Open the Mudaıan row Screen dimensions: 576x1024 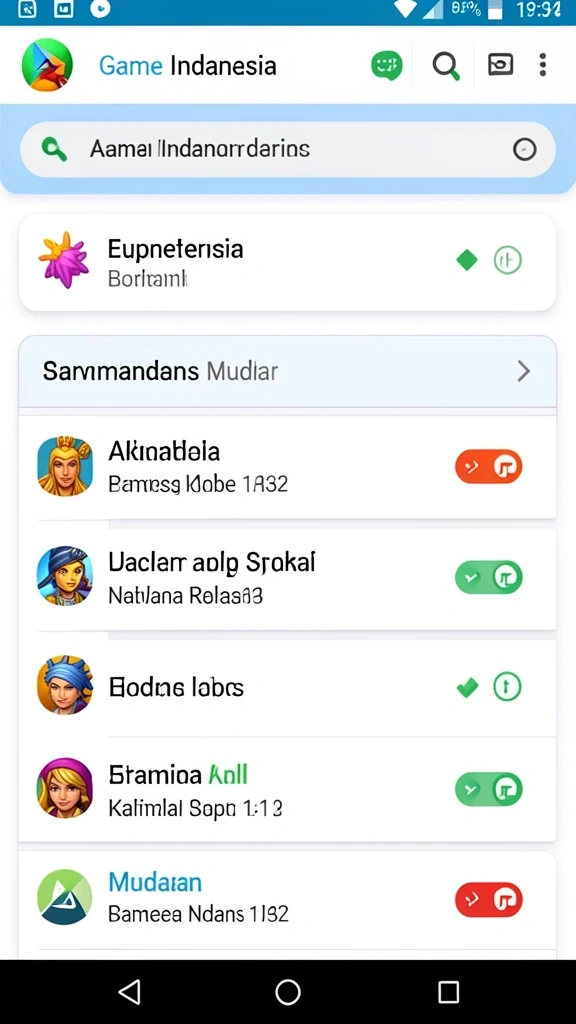click(287, 900)
